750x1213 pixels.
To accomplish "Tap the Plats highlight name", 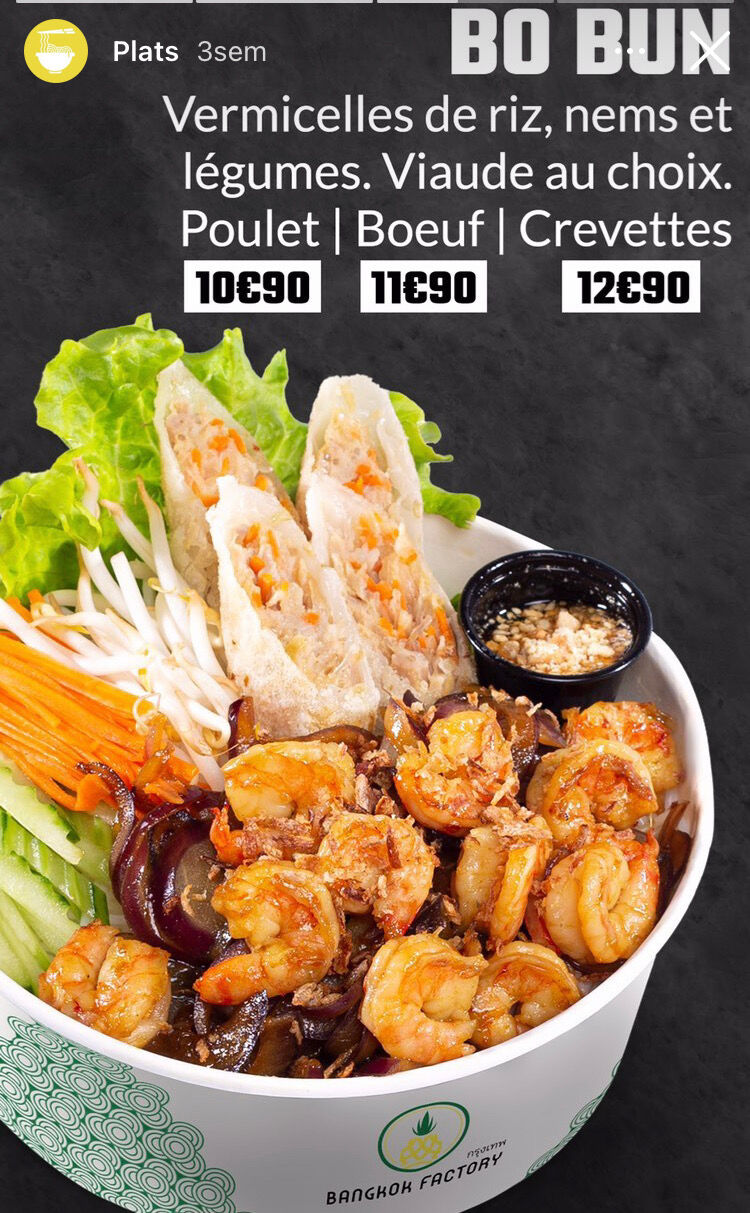I will point(146,52).
